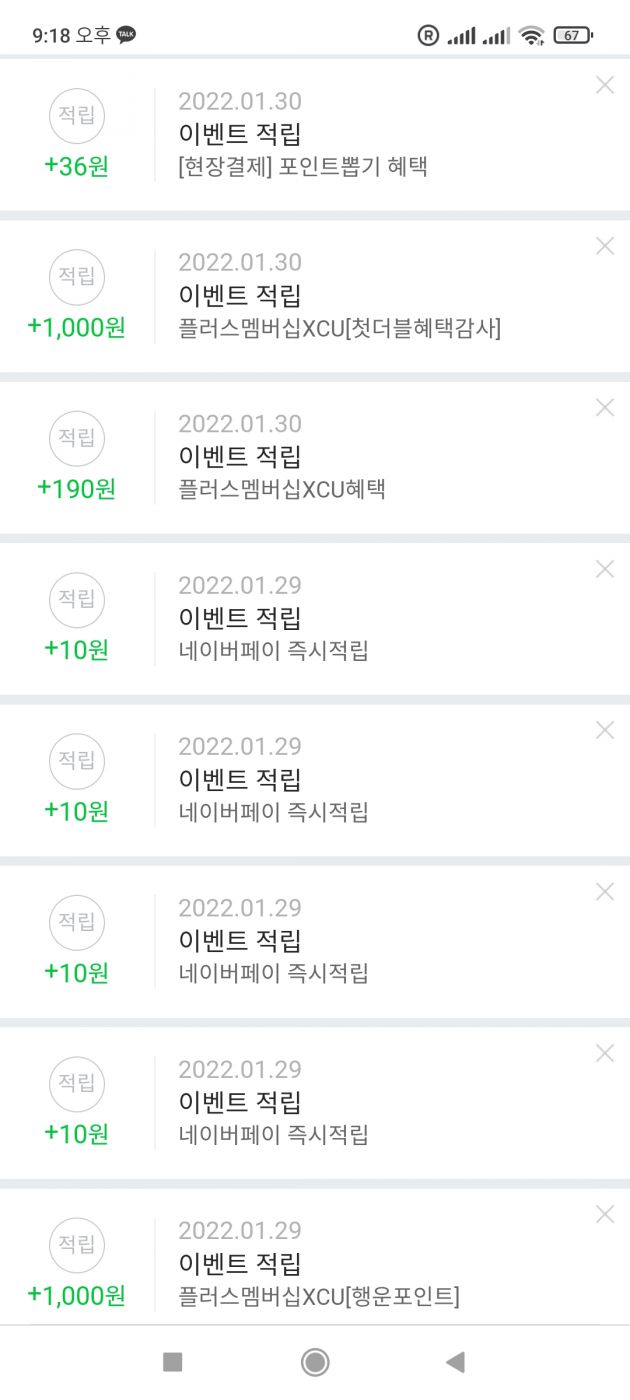
Task: Go back with the system back button
Action: point(455,1362)
